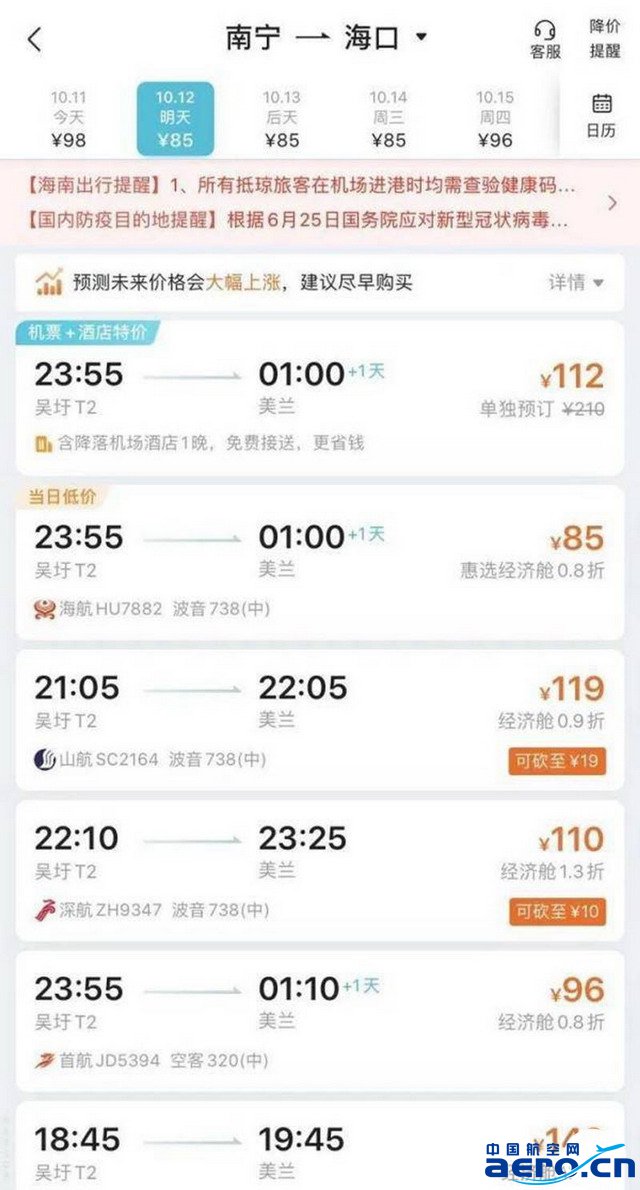Open the 18:45 departure flight card
The width and height of the screenshot is (640, 1190).
click(320, 1146)
